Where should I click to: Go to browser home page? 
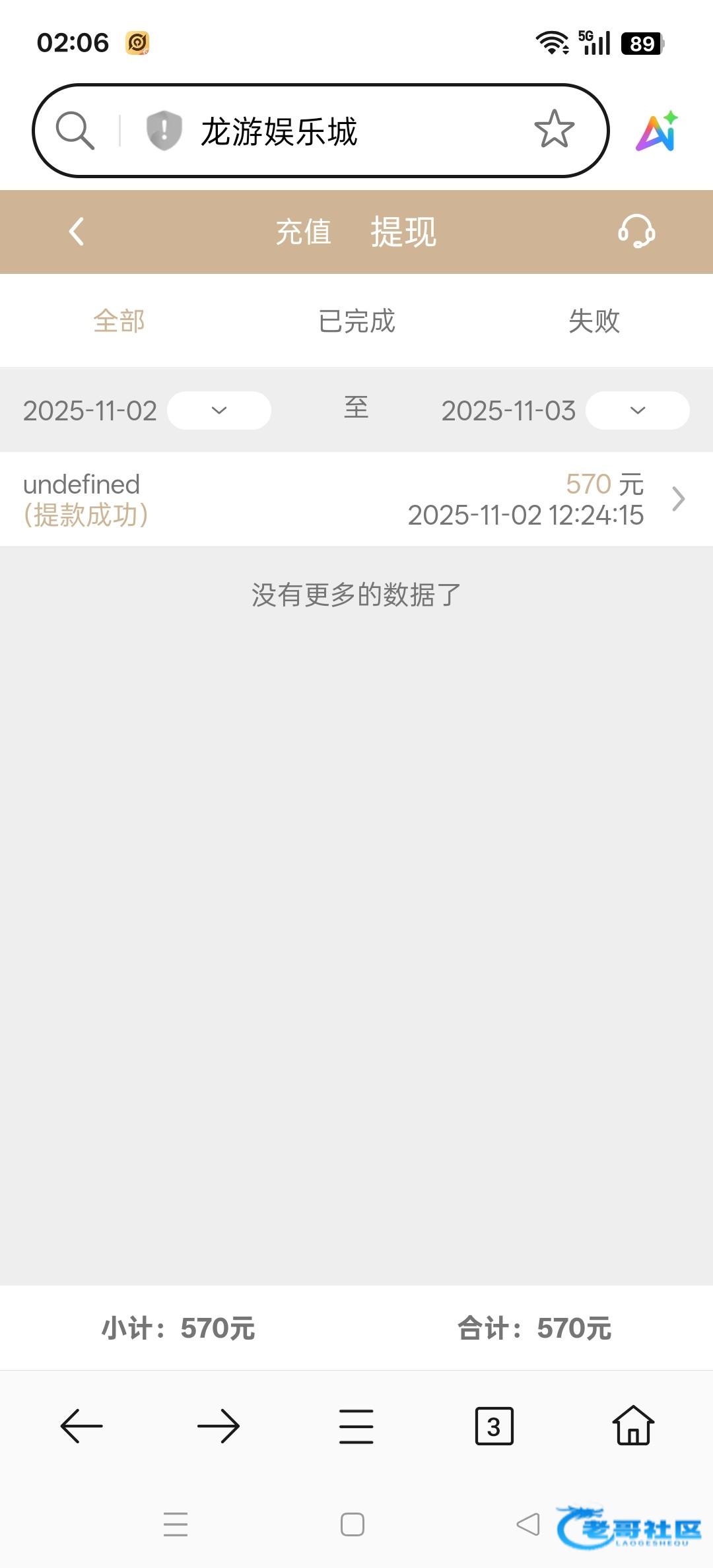(633, 1426)
